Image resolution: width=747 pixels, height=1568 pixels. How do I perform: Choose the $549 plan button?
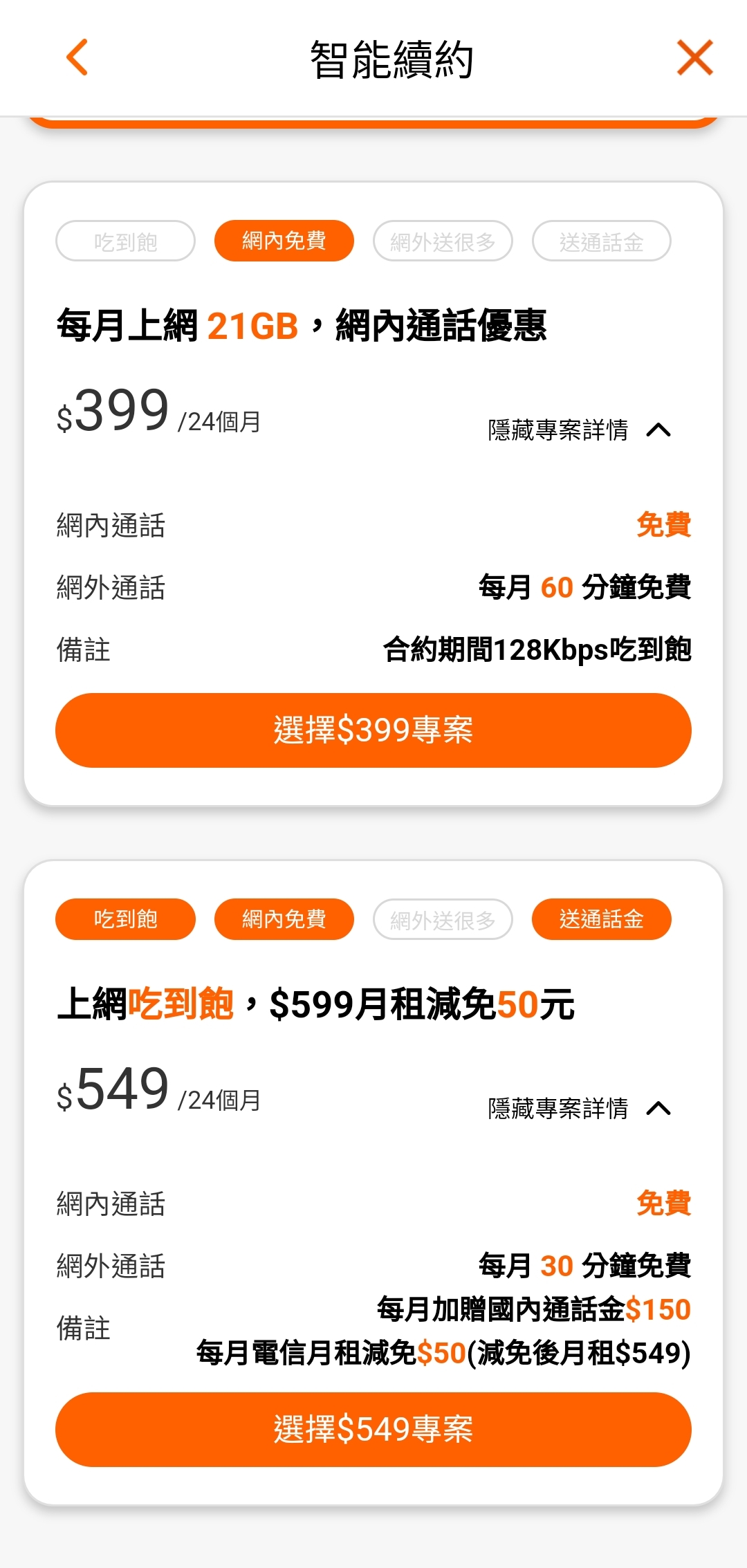coord(373,1430)
